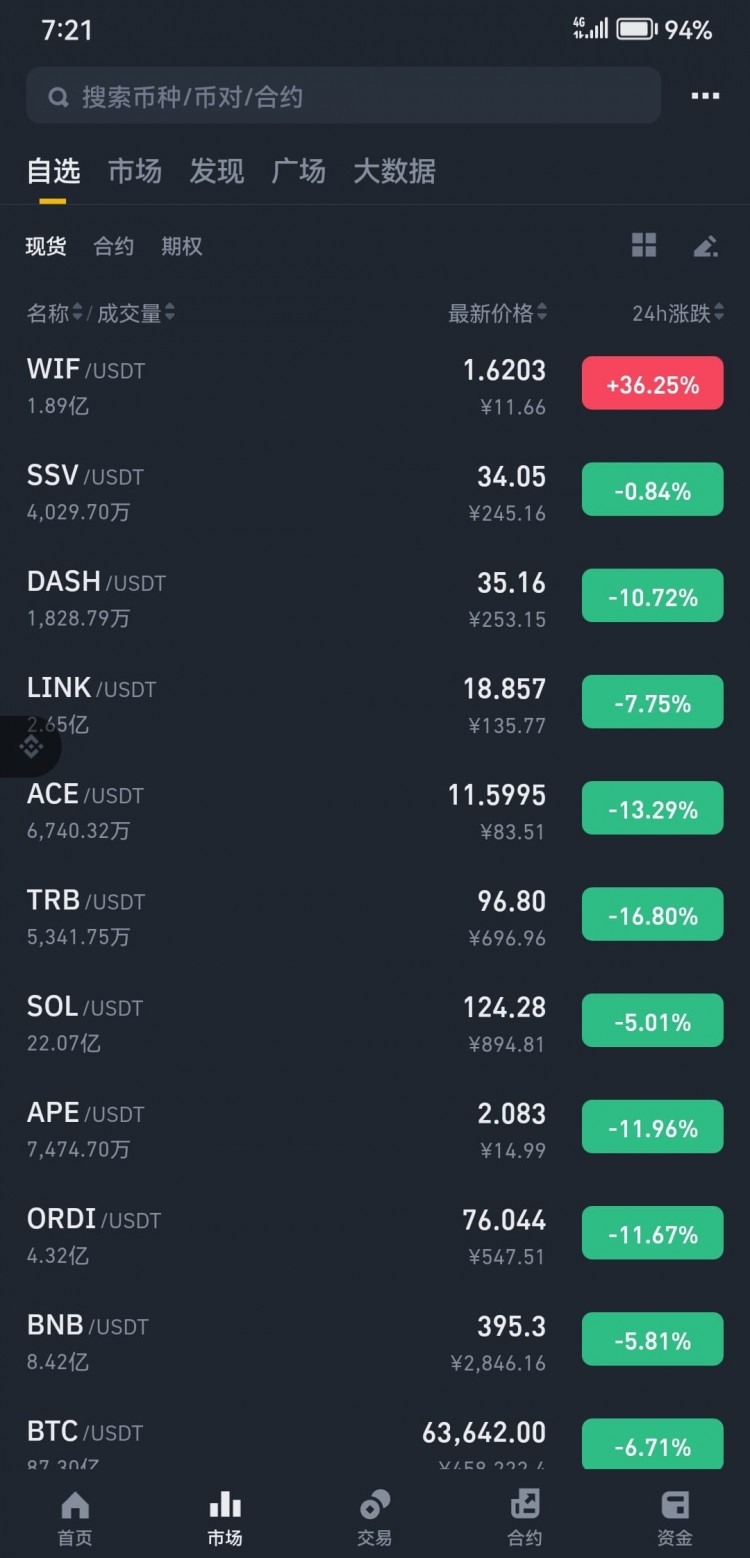
Task: Open 交易 trade from bottom navigation
Action: [x=375, y=1515]
